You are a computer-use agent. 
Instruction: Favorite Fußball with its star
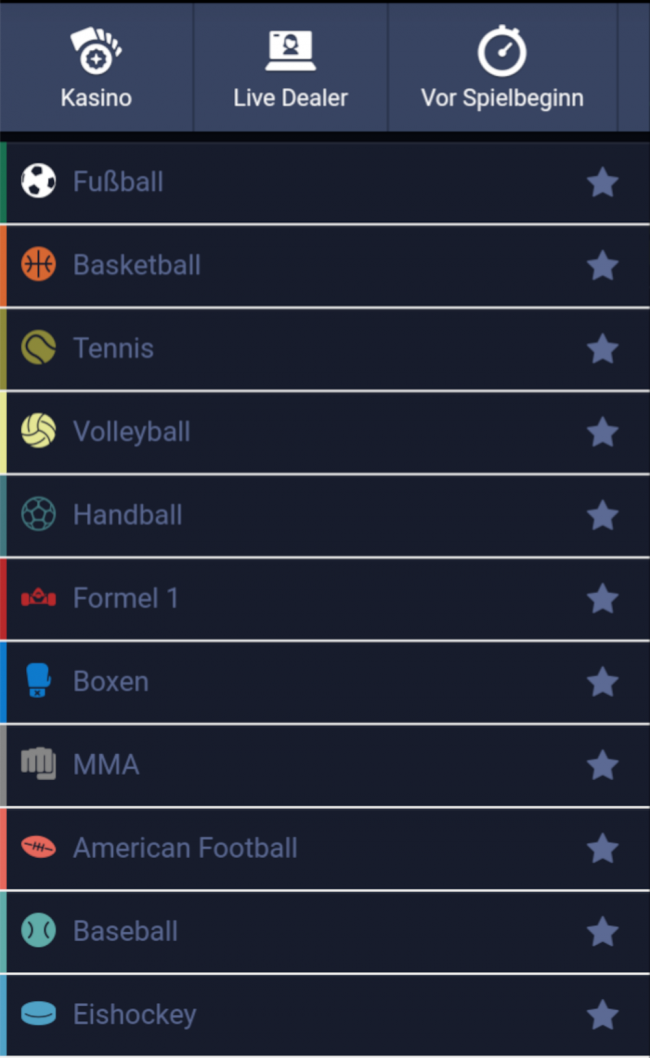pyautogui.click(x=602, y=183)
